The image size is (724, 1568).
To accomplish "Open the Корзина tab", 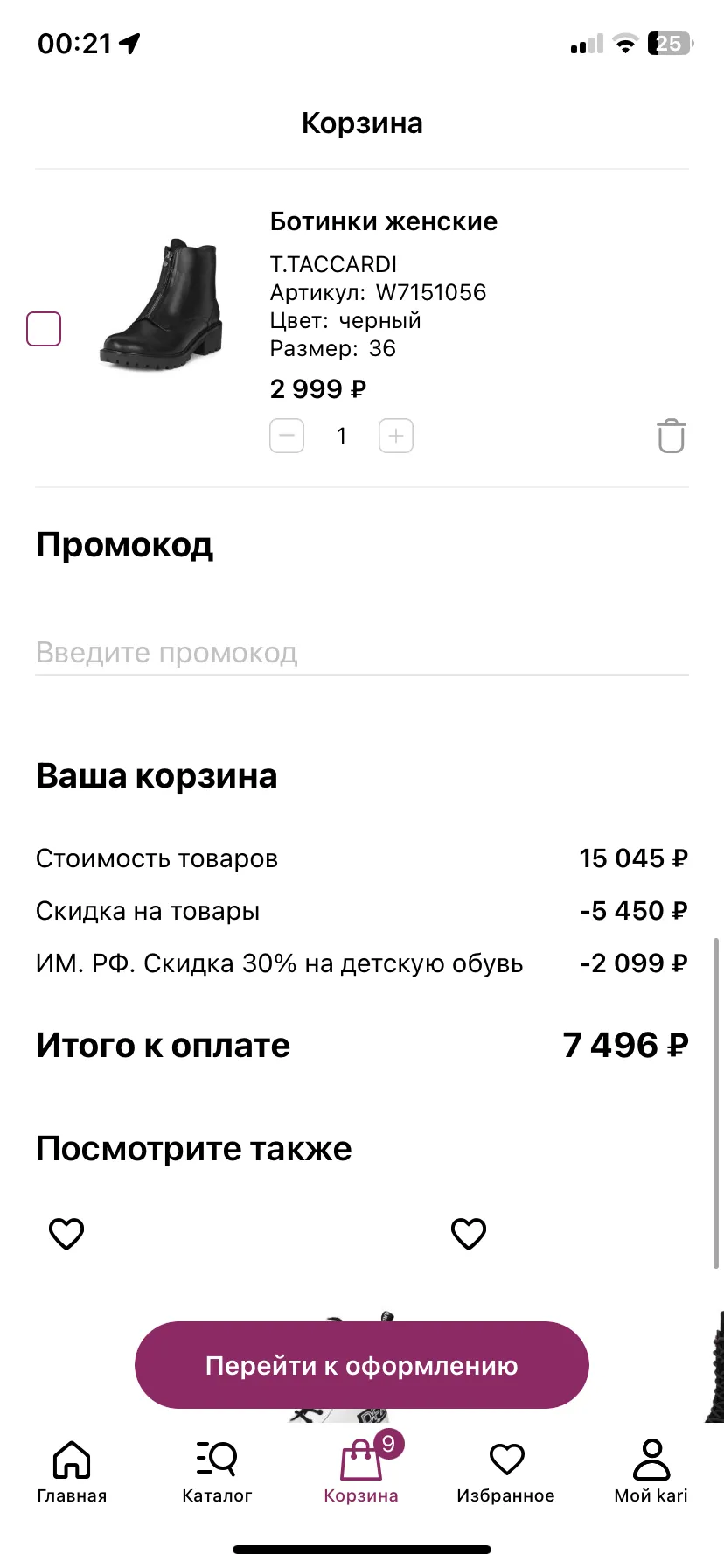I will point(361,1472).
